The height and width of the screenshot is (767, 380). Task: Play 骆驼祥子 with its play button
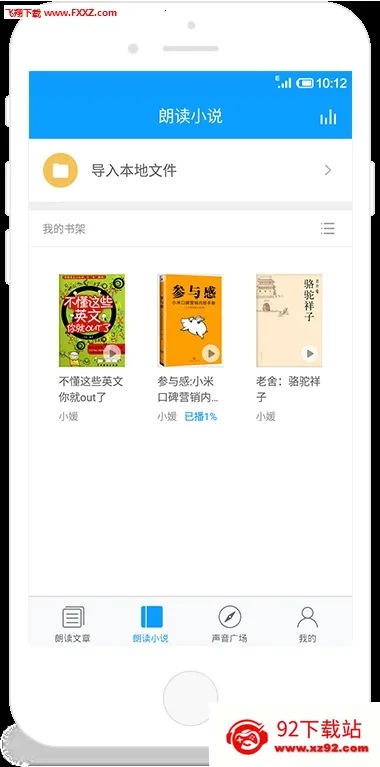pyautogui.click(x=309, y=353)
